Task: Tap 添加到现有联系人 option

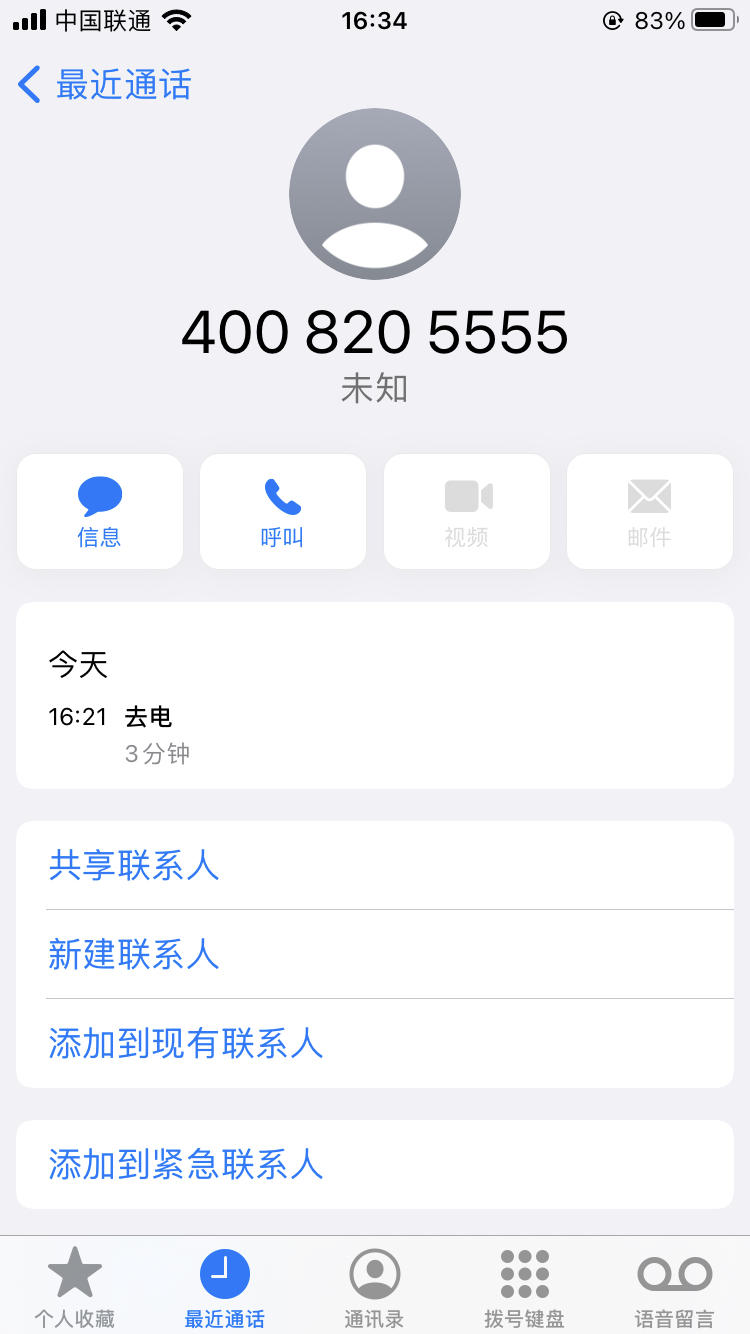Action: (185, 1043)
